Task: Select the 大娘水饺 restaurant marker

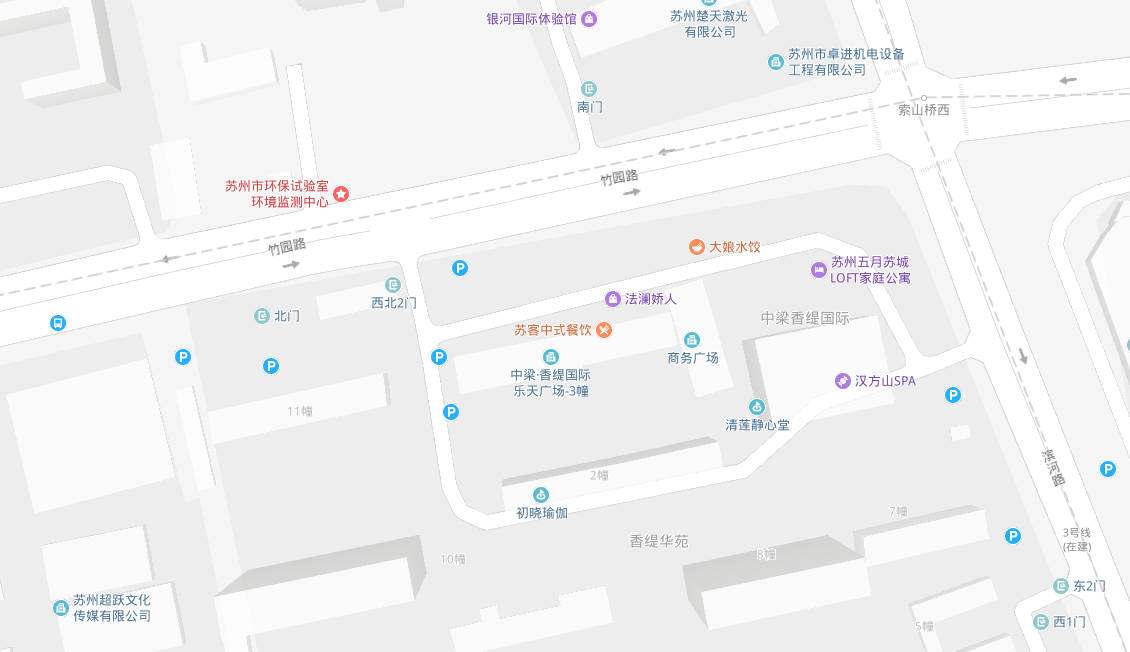Action: (696, 247)
